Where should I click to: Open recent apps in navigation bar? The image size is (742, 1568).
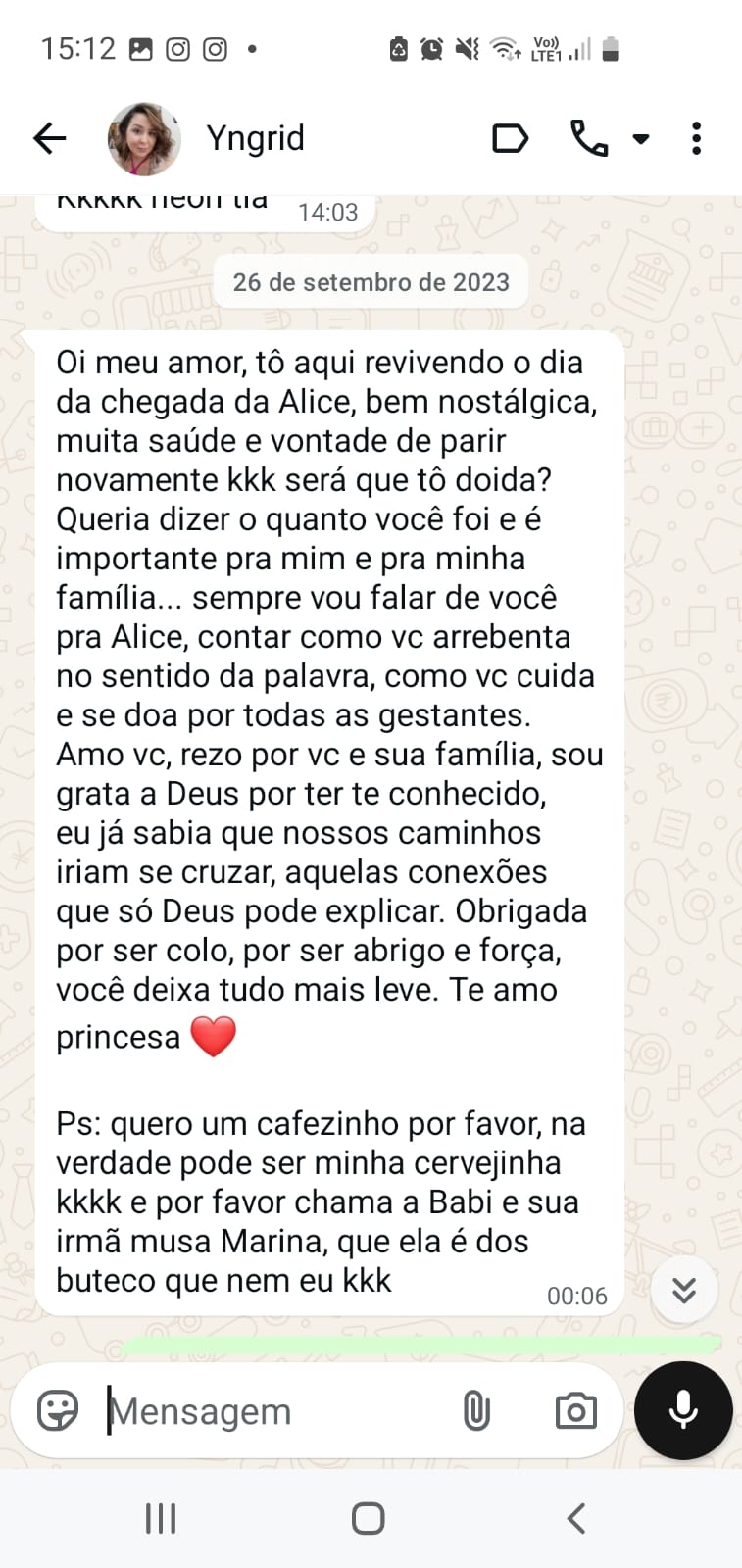tap(161, 1519)
